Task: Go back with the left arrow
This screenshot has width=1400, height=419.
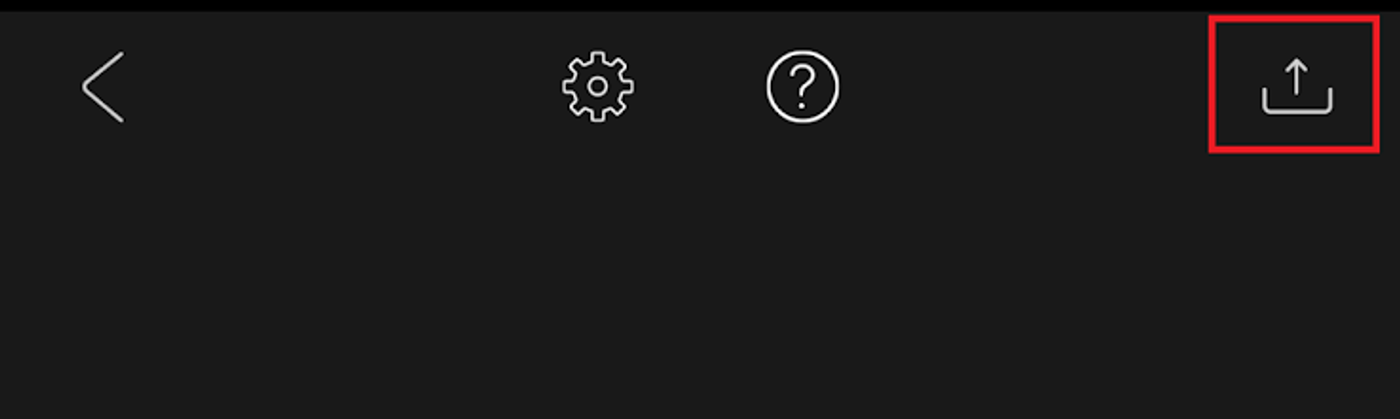Action: 103,87
